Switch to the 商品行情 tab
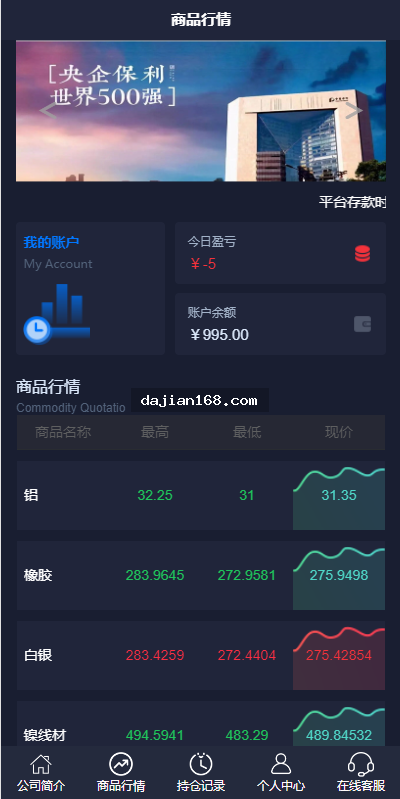The image size is (400, 799). 121,773
